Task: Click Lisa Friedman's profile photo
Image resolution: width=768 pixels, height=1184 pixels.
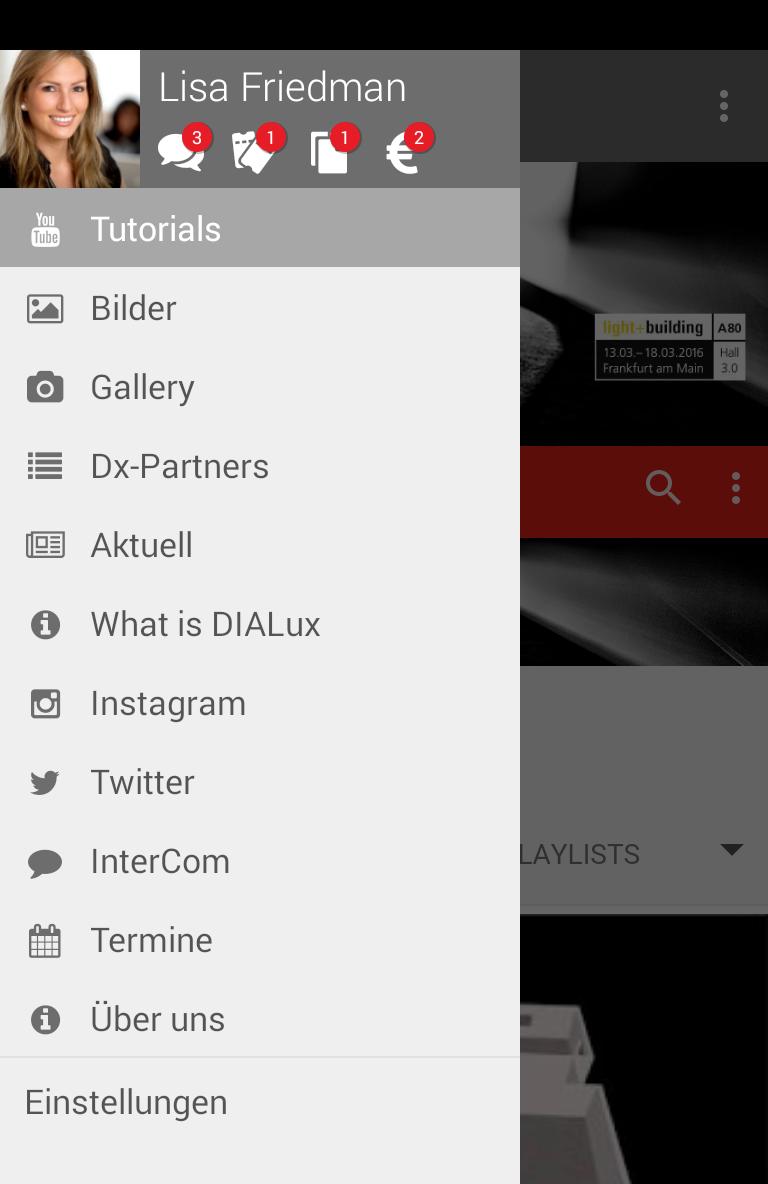Action: pyautogui.click(x=69, y=118)
